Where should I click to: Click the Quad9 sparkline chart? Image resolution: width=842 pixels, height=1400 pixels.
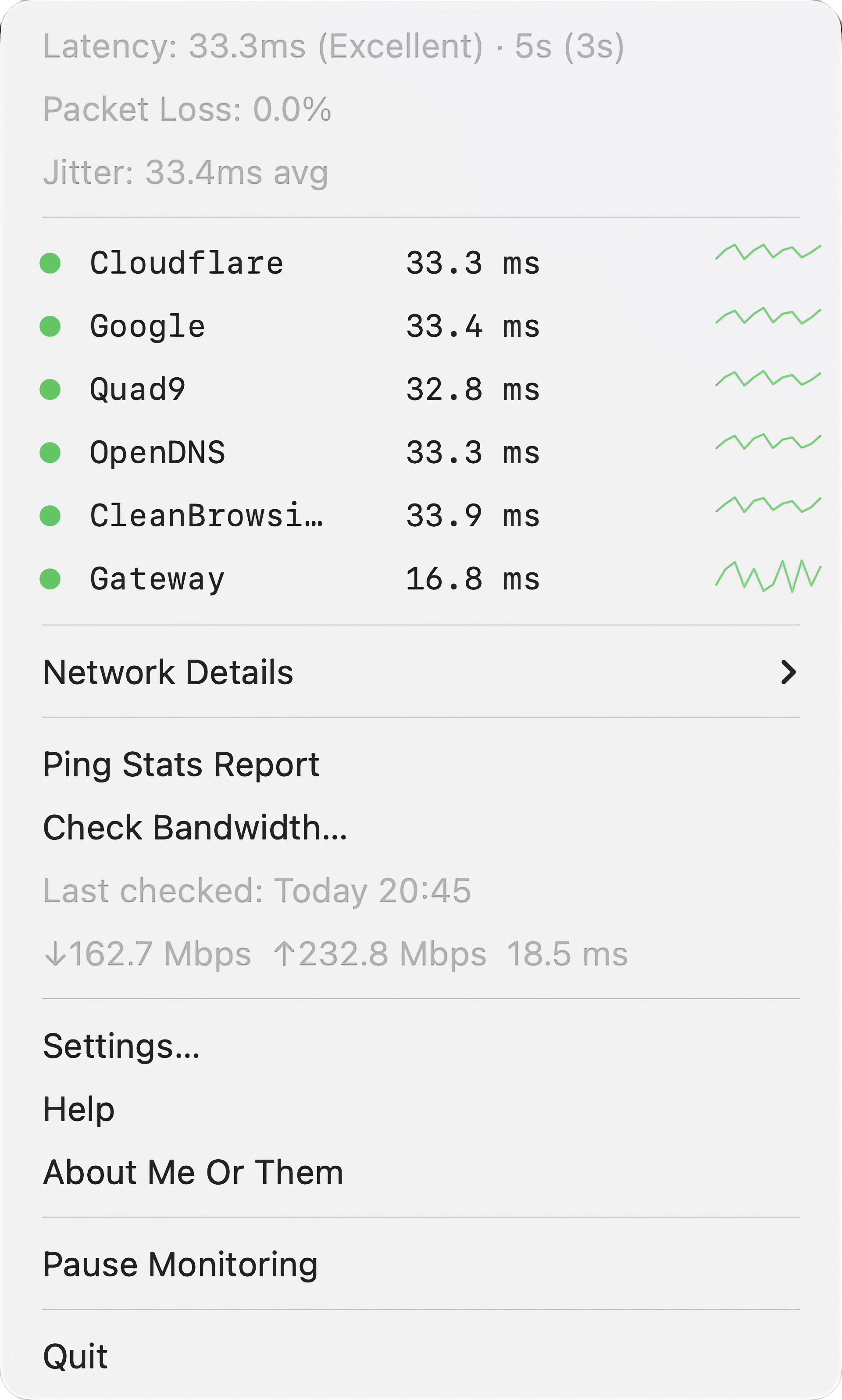pos(767,385)
